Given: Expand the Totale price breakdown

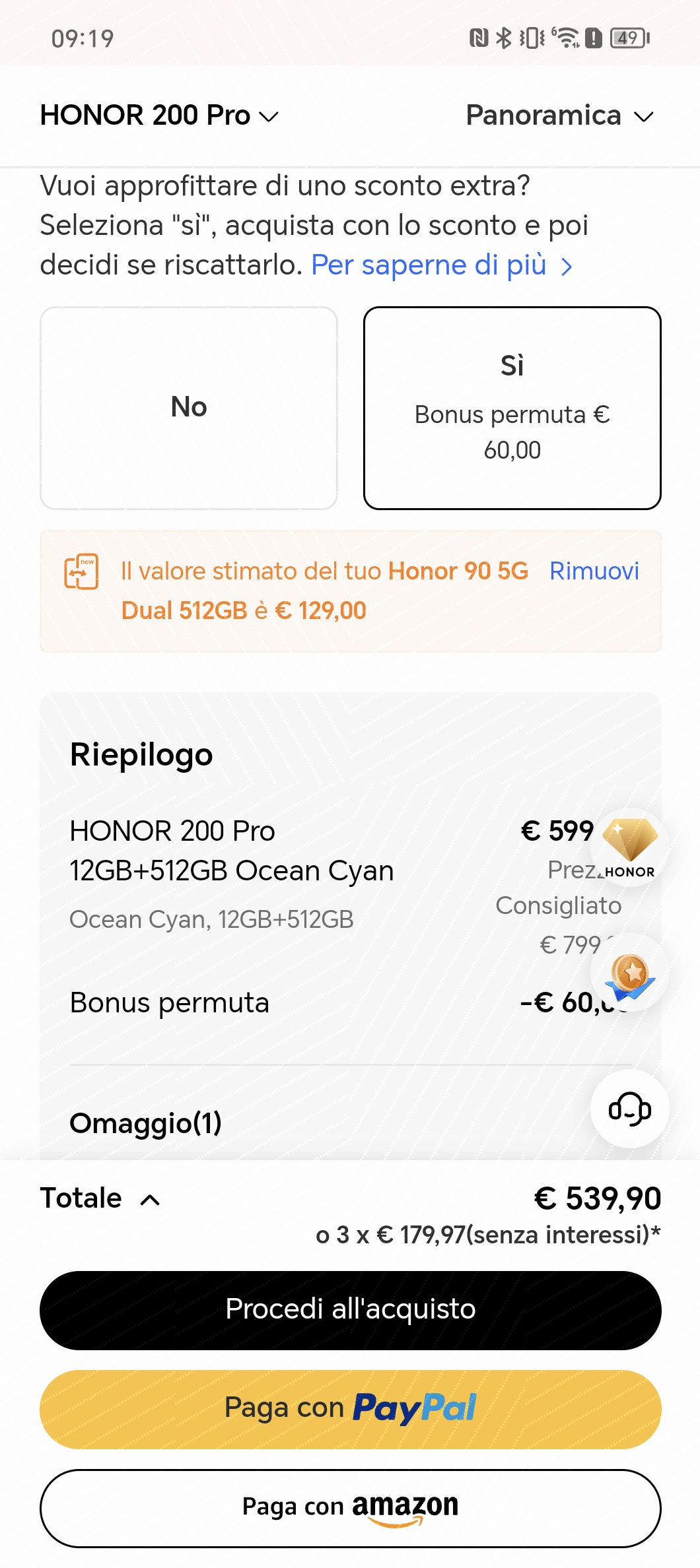Looking at the screenshot, I should [100, 1198].
